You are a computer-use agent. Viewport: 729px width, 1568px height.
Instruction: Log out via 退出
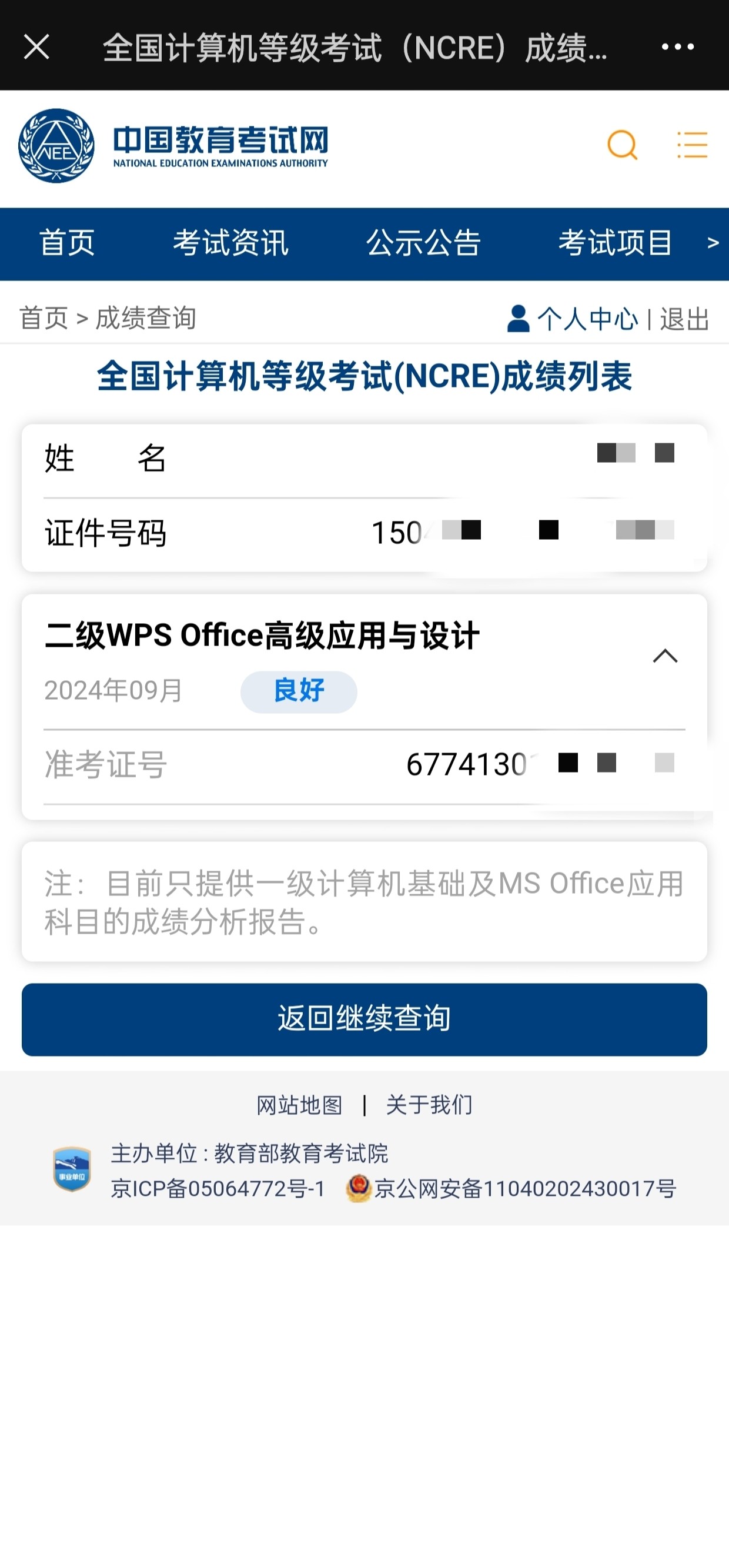[684, 319]
